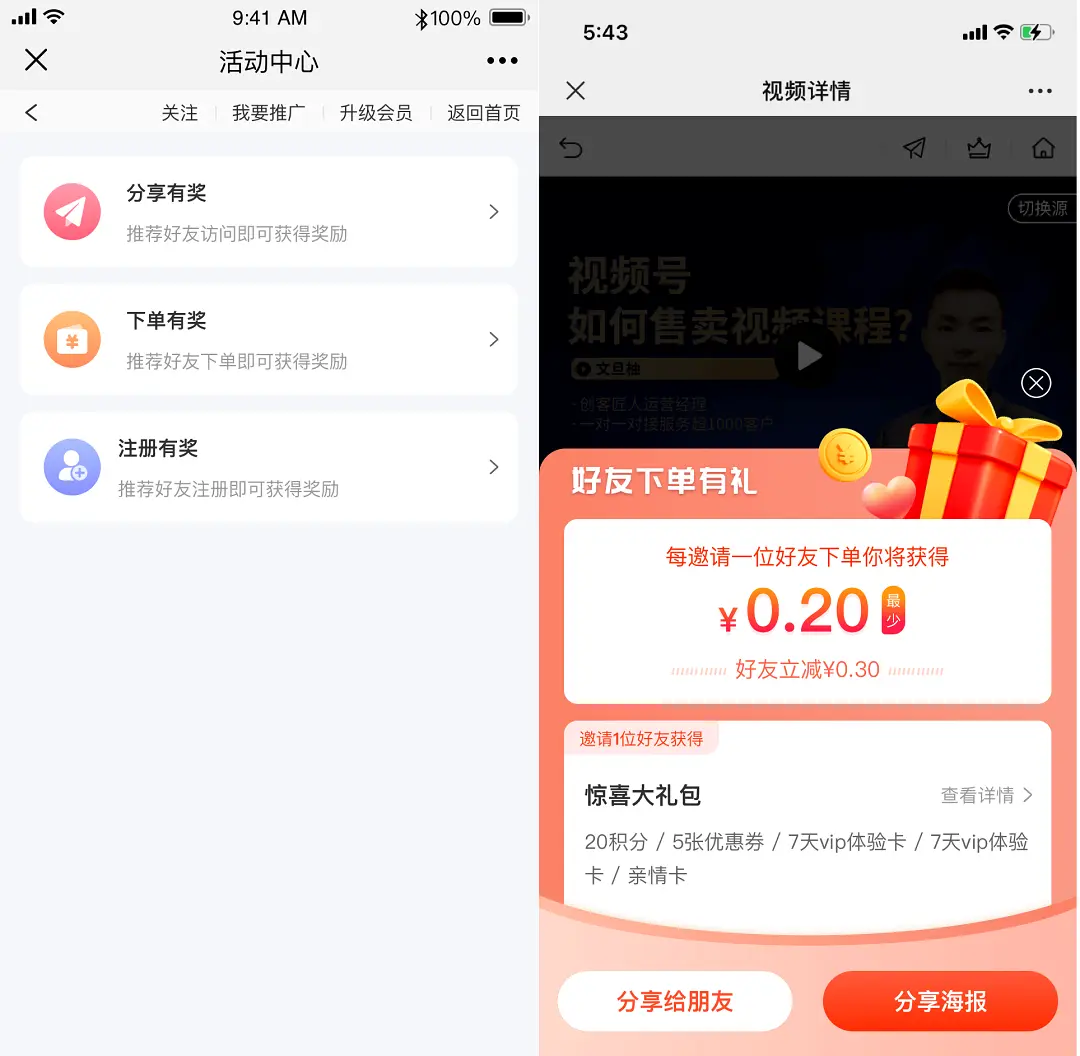Open the 分享有奖 activity

[269, 212]
